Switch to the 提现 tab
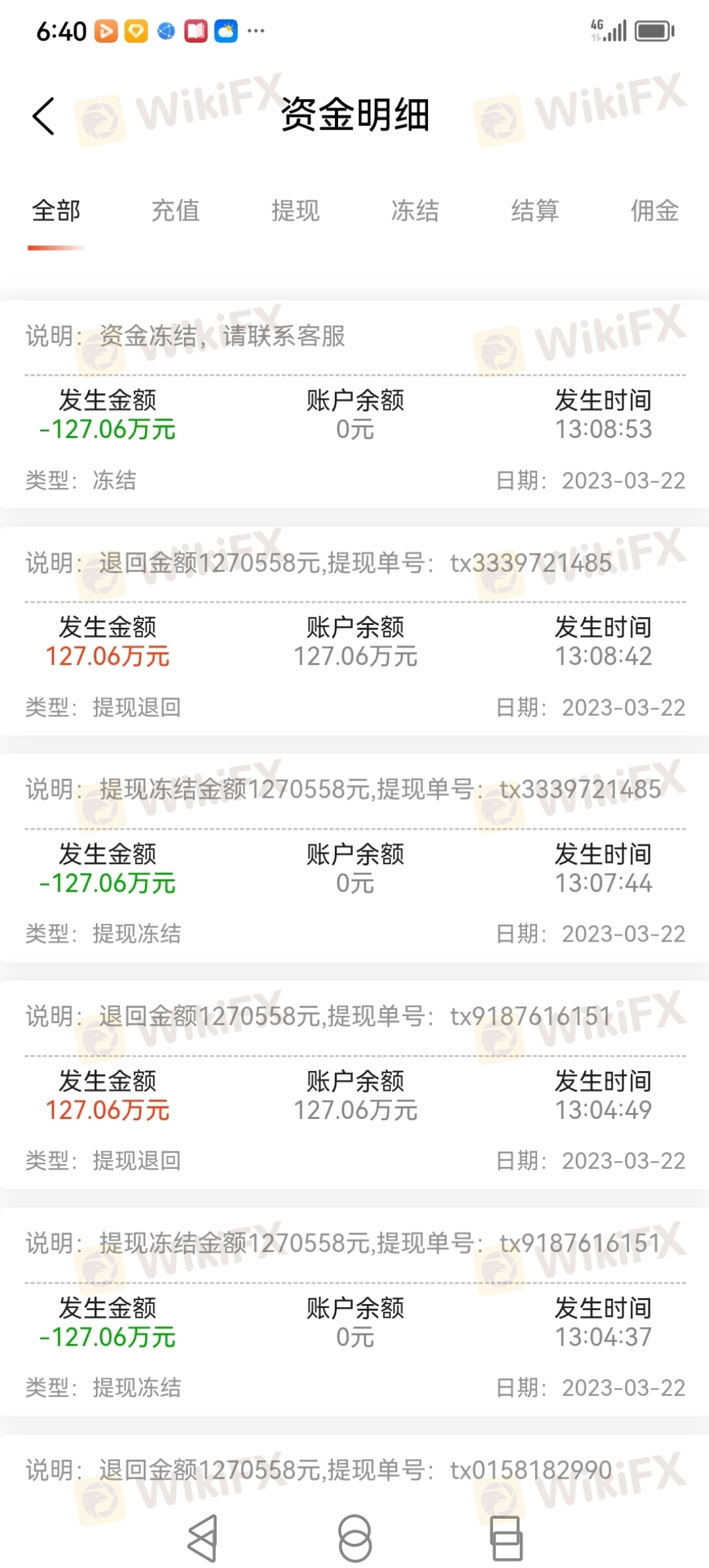The width and height of the screenshot is (709, 1568). coord(295,211)
